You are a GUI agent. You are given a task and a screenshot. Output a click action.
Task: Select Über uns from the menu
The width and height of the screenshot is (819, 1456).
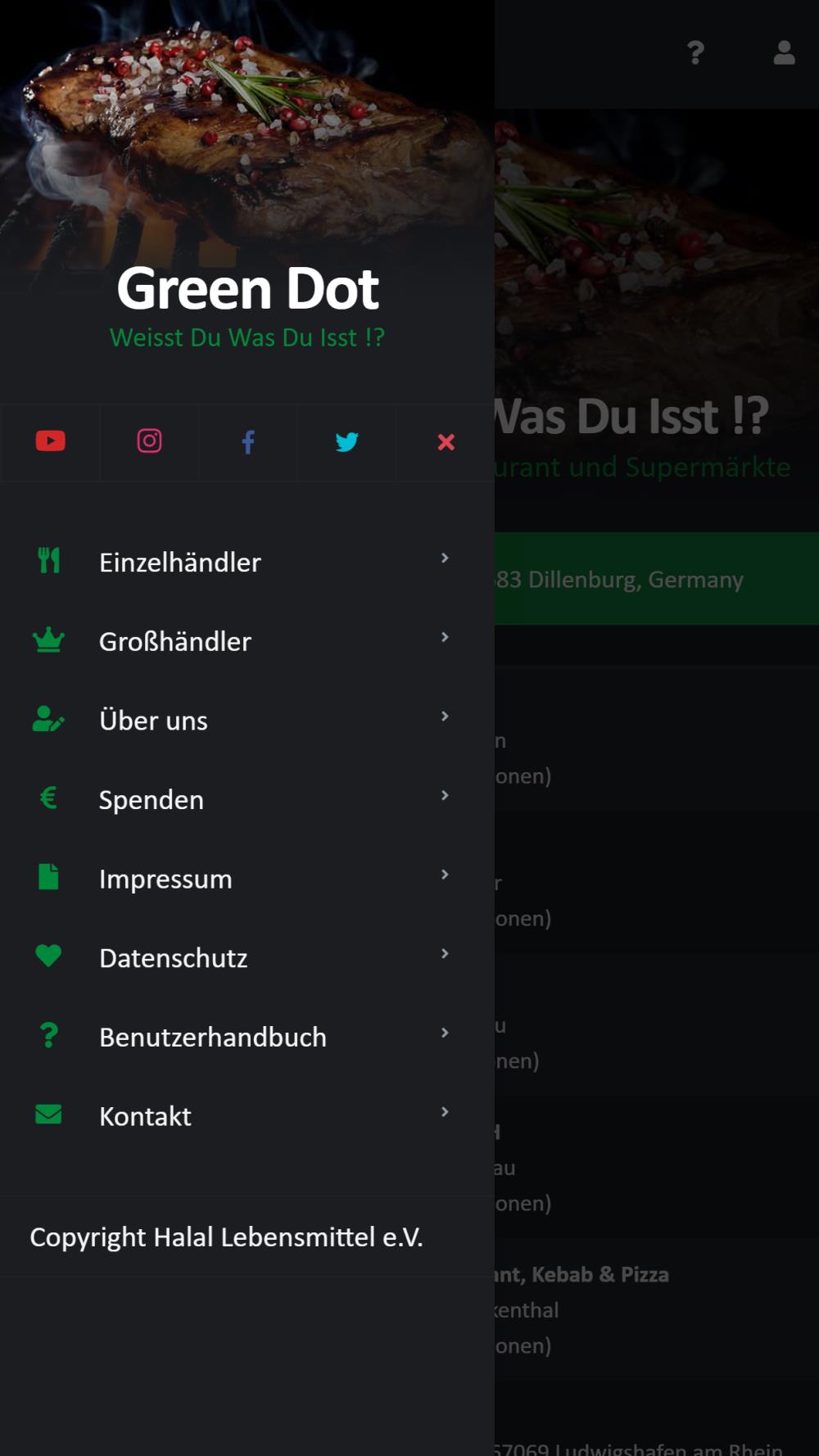click(153, 721)
